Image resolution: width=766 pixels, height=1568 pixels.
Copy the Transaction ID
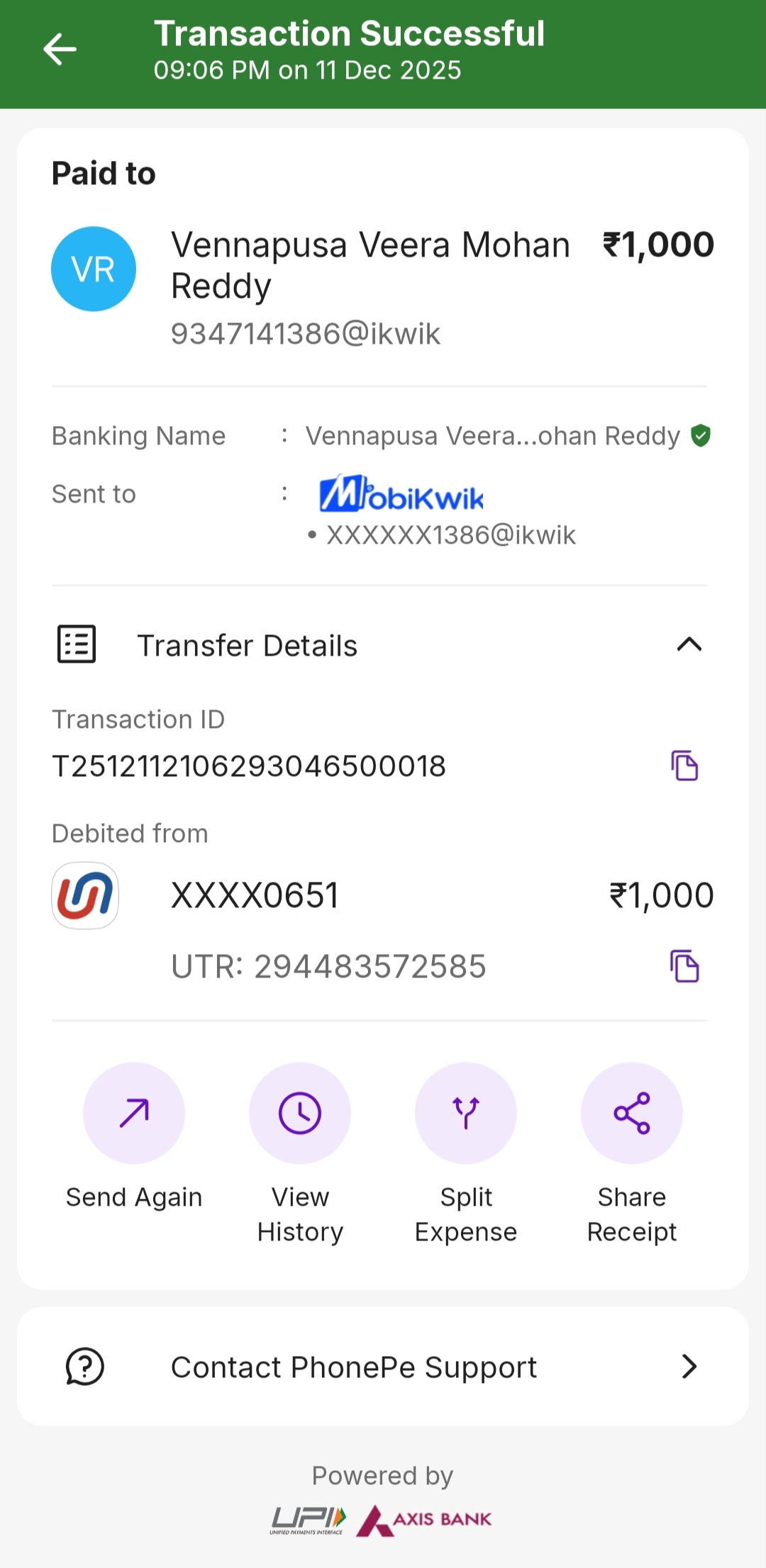(684, 766)
